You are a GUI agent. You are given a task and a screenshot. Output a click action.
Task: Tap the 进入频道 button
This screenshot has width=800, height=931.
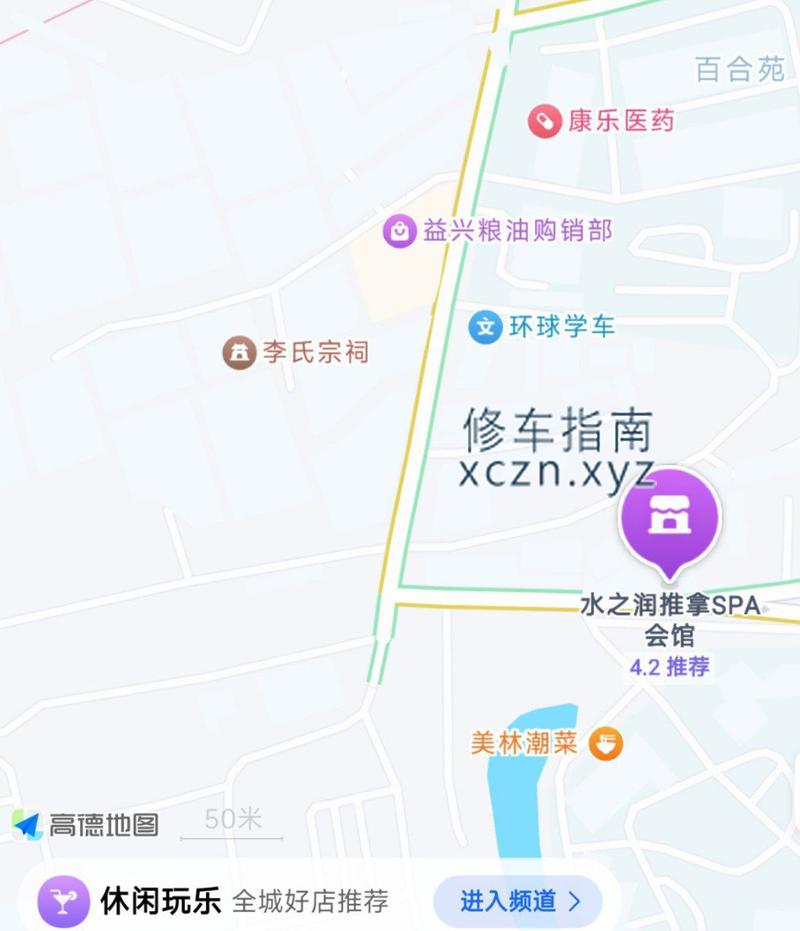(x=517, y=901)
